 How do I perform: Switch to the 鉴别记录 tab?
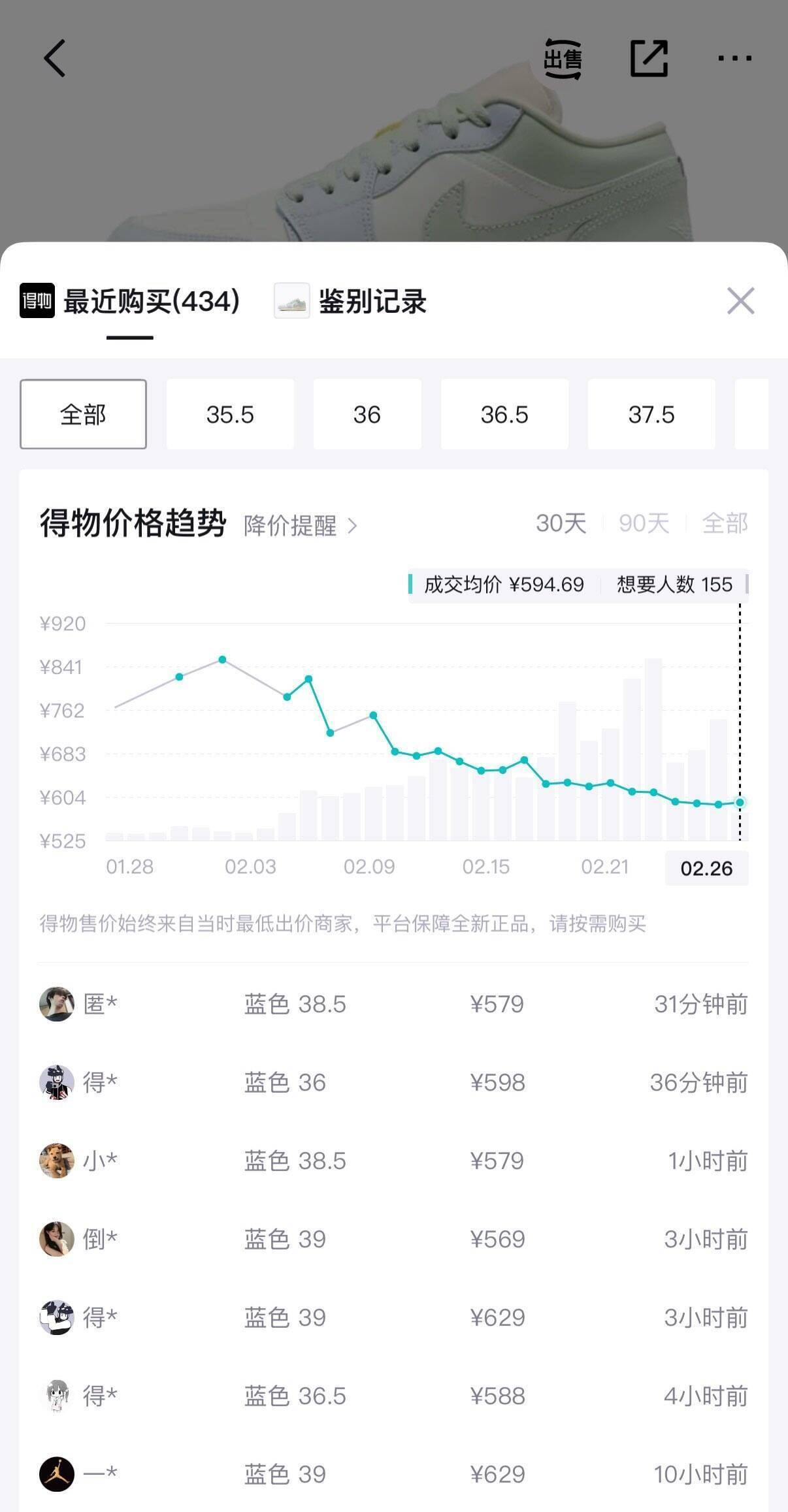(352, 302)
